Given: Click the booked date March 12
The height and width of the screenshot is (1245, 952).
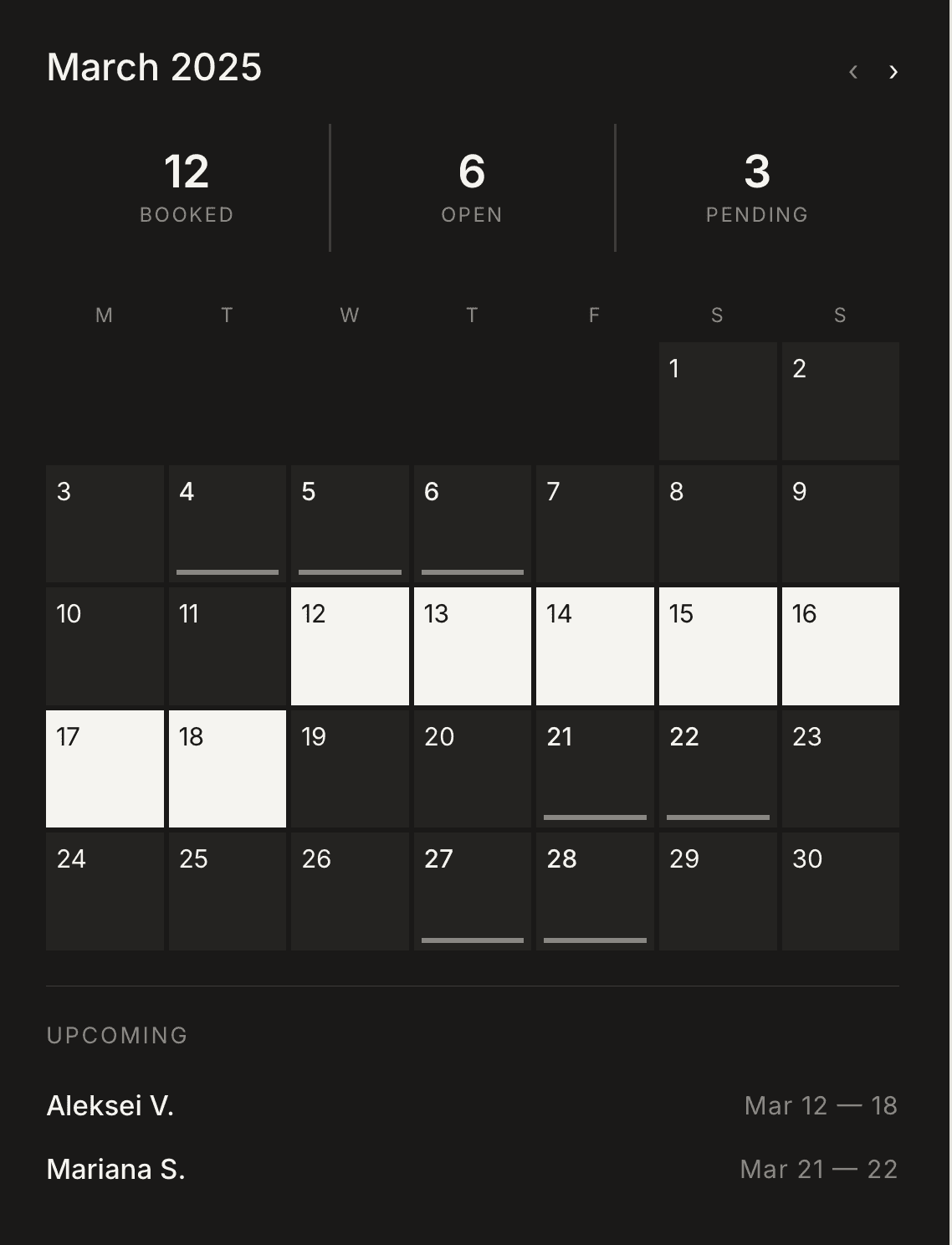Looking at the screenshot, I should 349,645.
